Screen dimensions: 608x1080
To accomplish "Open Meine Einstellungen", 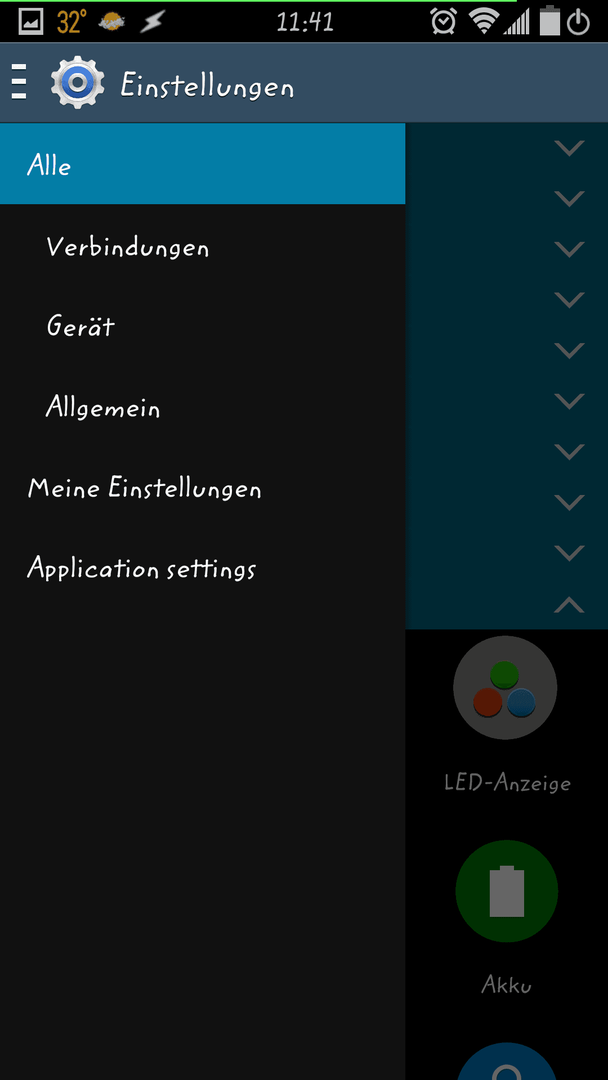I will coord(202,488).
